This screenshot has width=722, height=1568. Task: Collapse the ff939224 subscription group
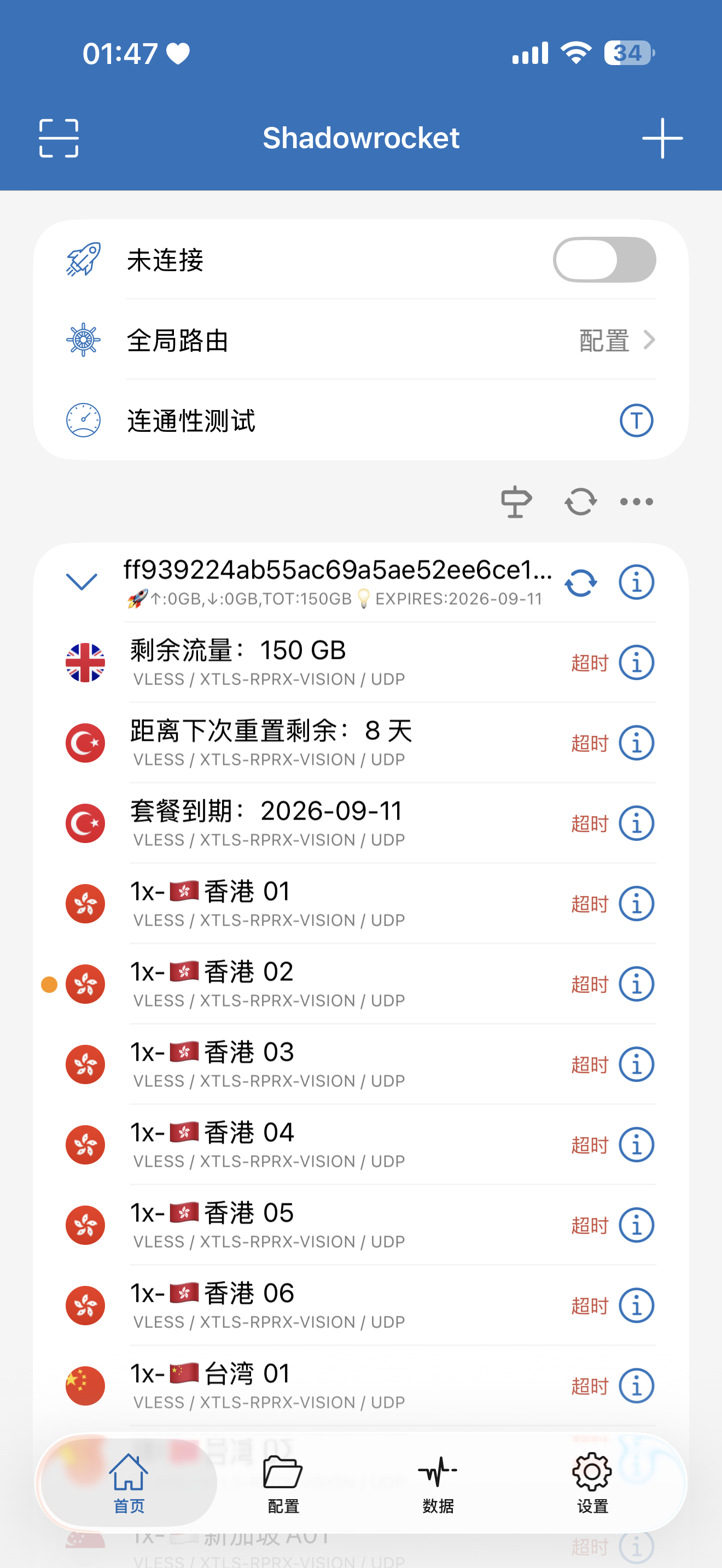(x=81, y=582)
